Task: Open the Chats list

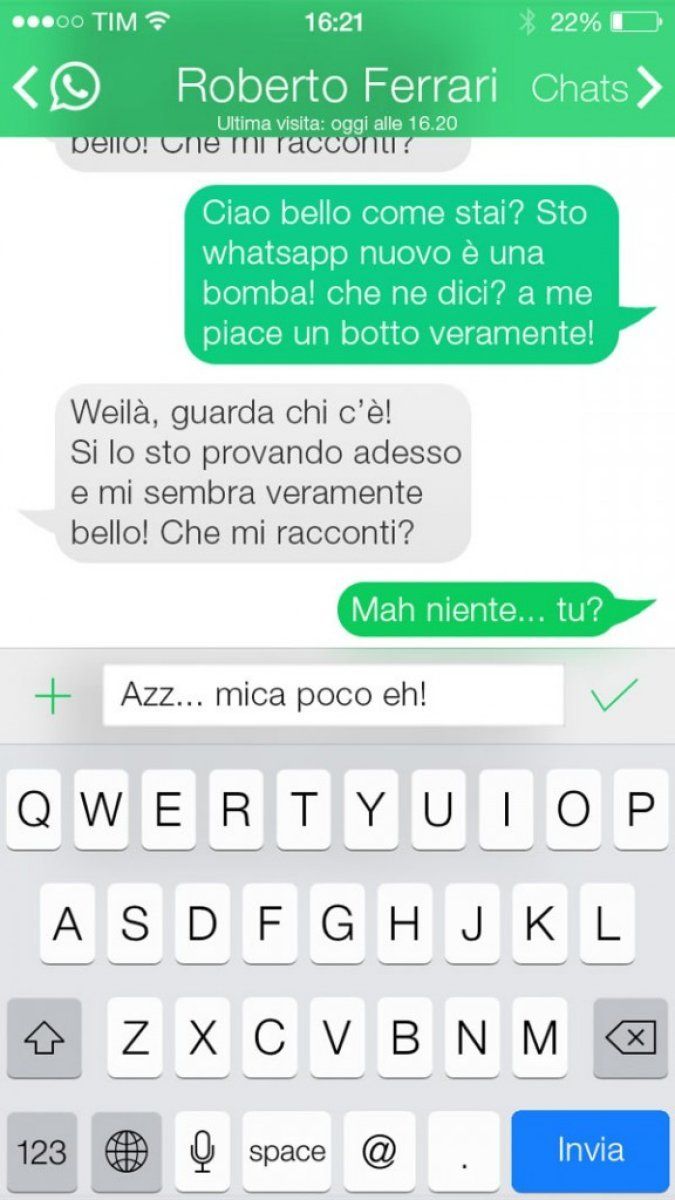Action: [x=596, y=88]
